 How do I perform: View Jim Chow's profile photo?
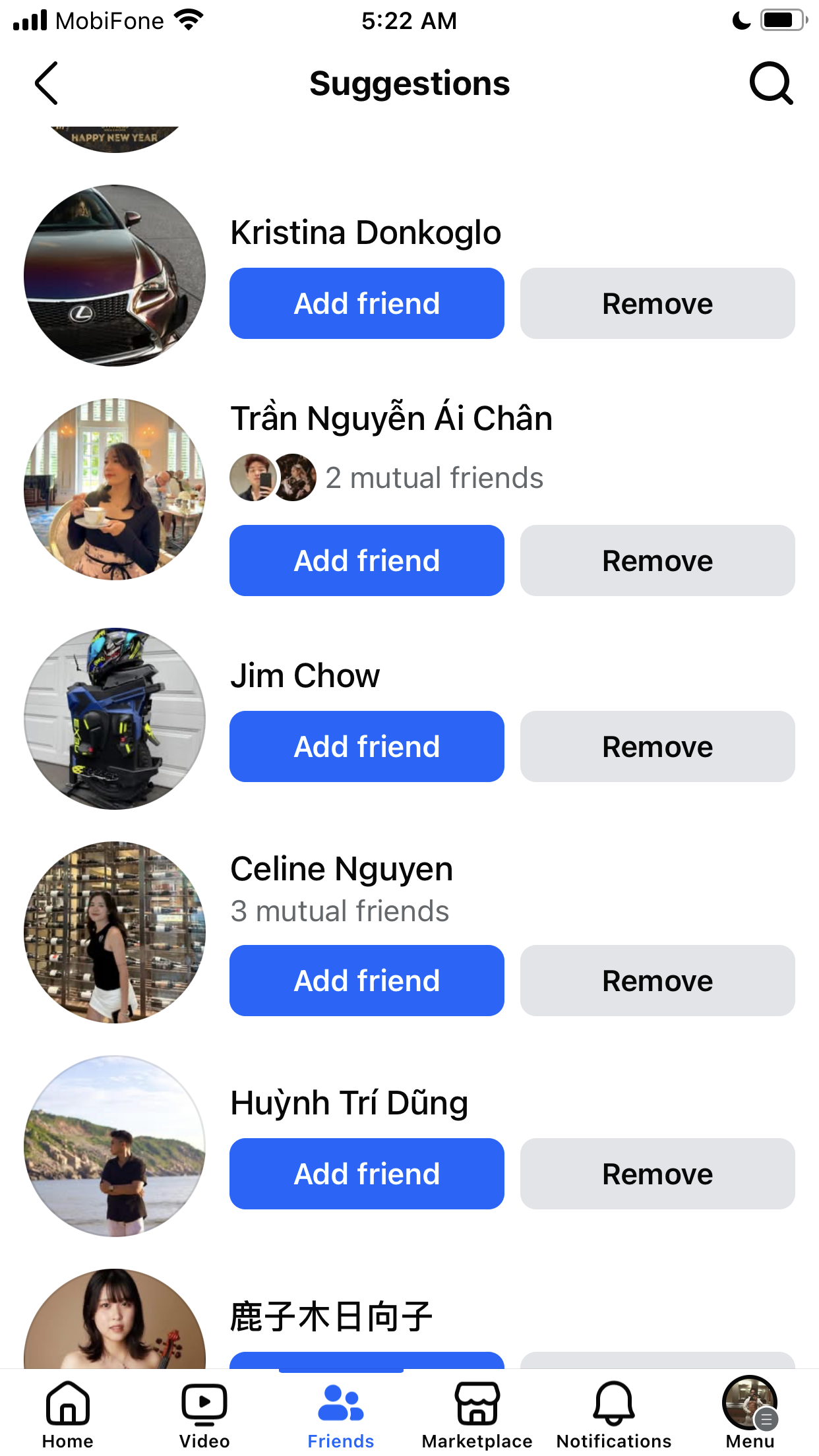point(115,719)
